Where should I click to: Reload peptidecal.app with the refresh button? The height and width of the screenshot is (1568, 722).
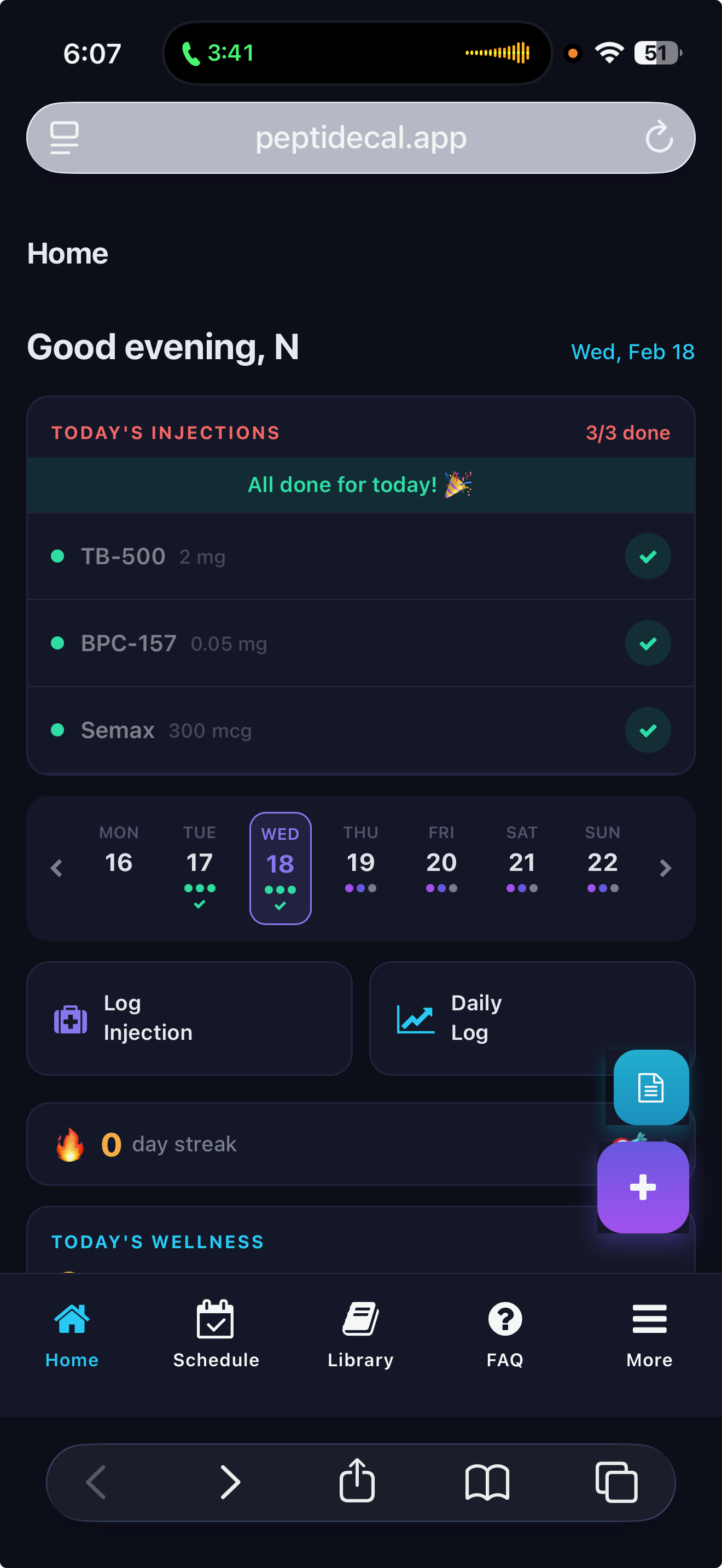[660, 137]
